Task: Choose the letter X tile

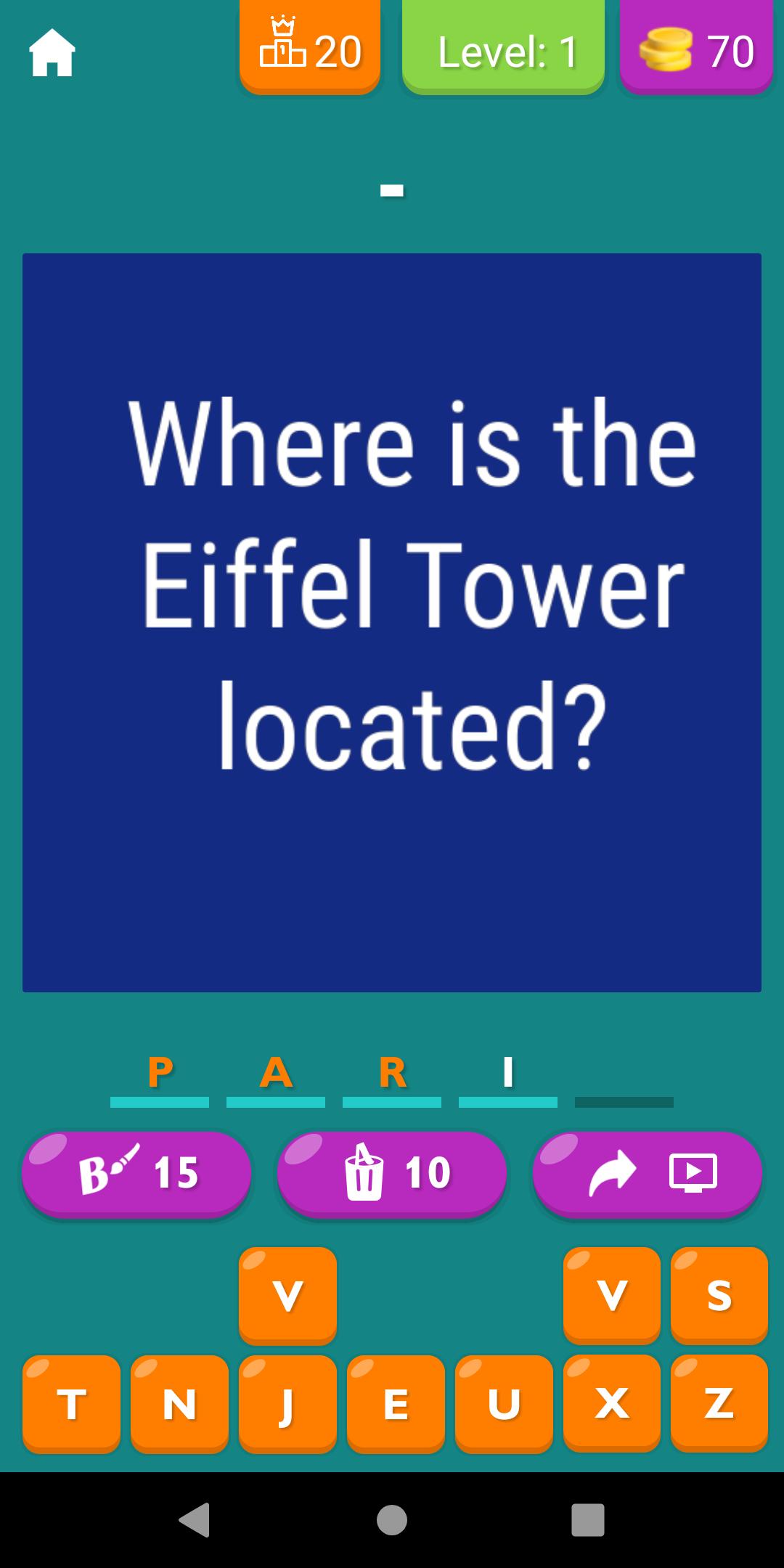Action: click(x=612, y=1404)
